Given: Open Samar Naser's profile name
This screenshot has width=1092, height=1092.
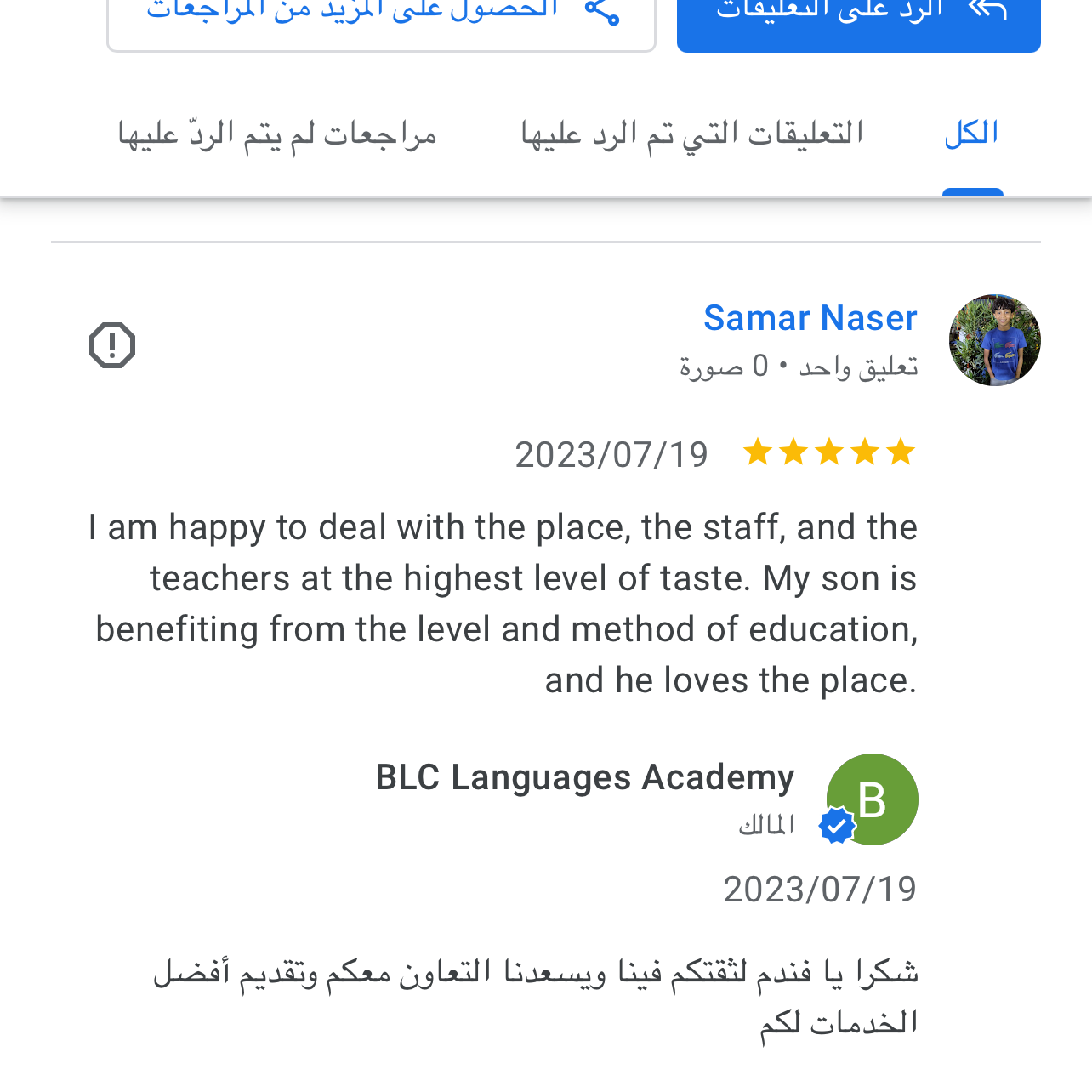Looking at the screenshot, I should point(810,318).
